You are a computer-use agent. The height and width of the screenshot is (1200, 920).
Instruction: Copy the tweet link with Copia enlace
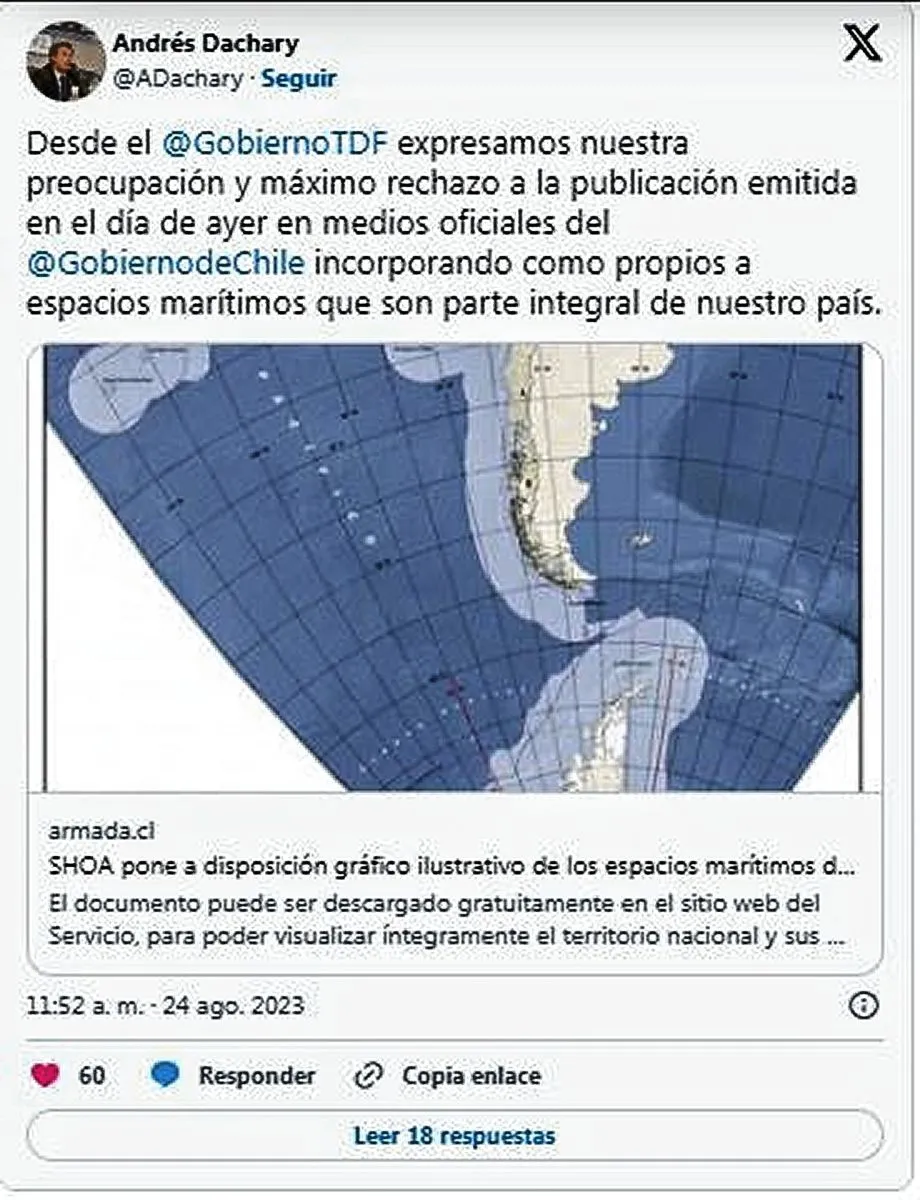point(449,1076)
